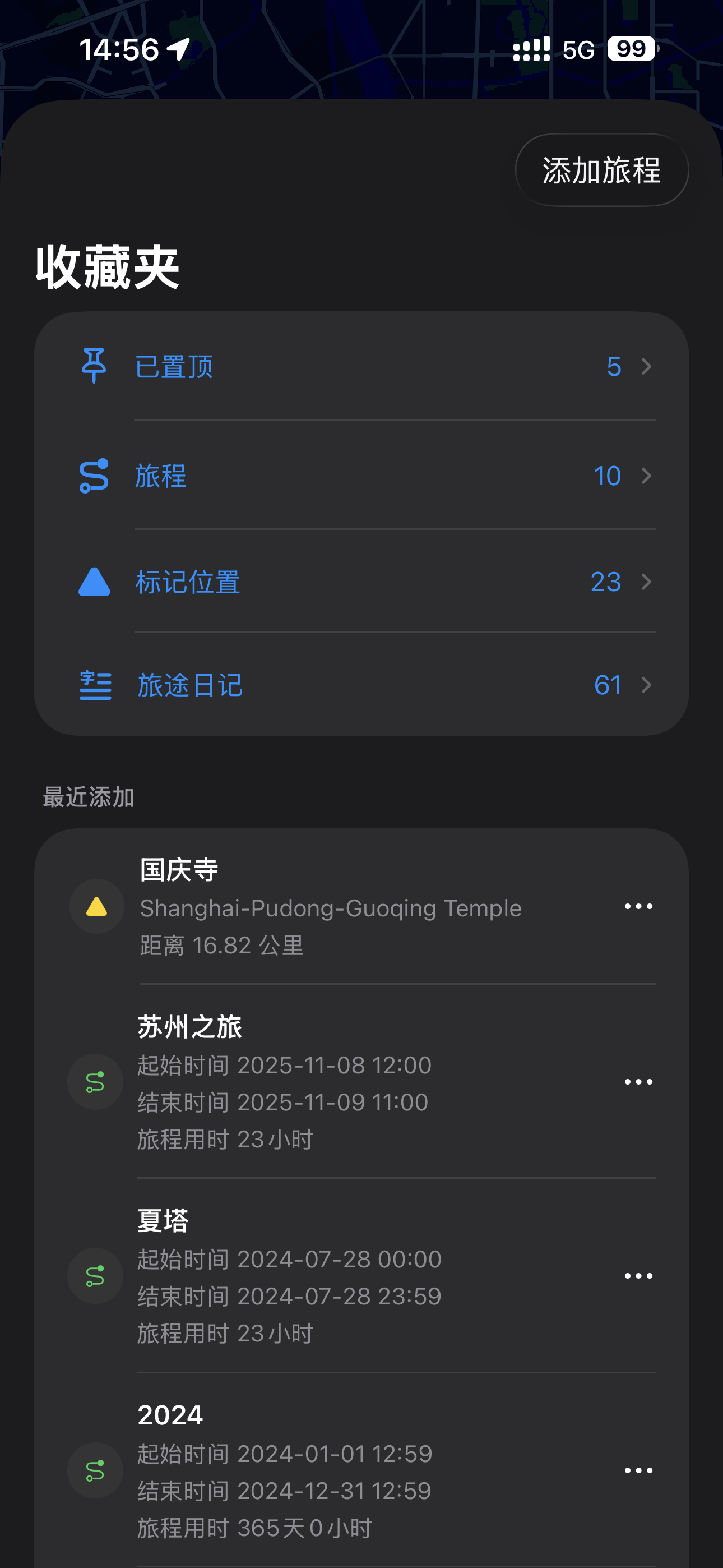
Task: Click the blue triangle icon for 标记位置
Action: click(x=94, y=582)
